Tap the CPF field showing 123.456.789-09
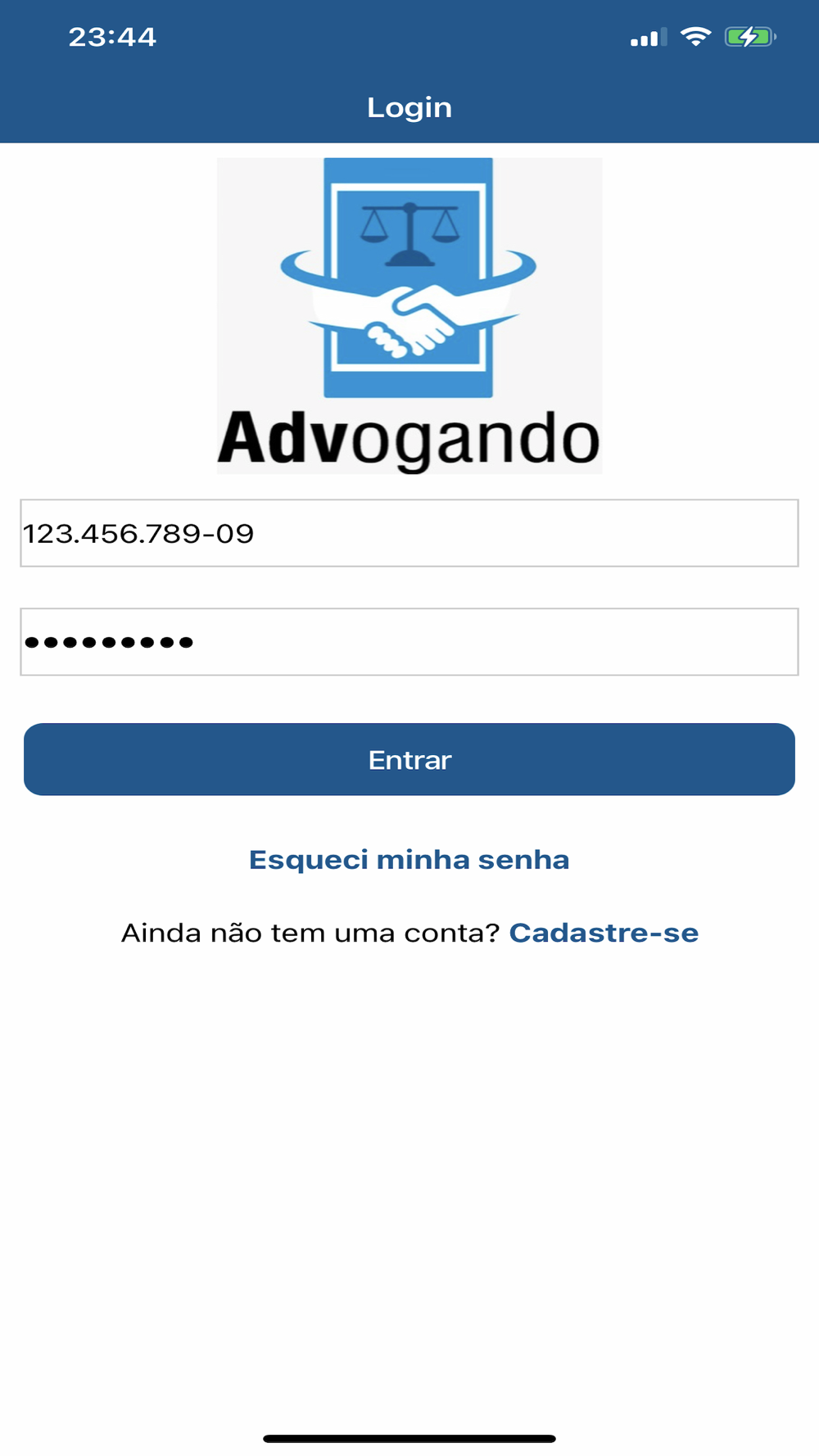This screenshot has width=819, height=1456. pos(409,533)
